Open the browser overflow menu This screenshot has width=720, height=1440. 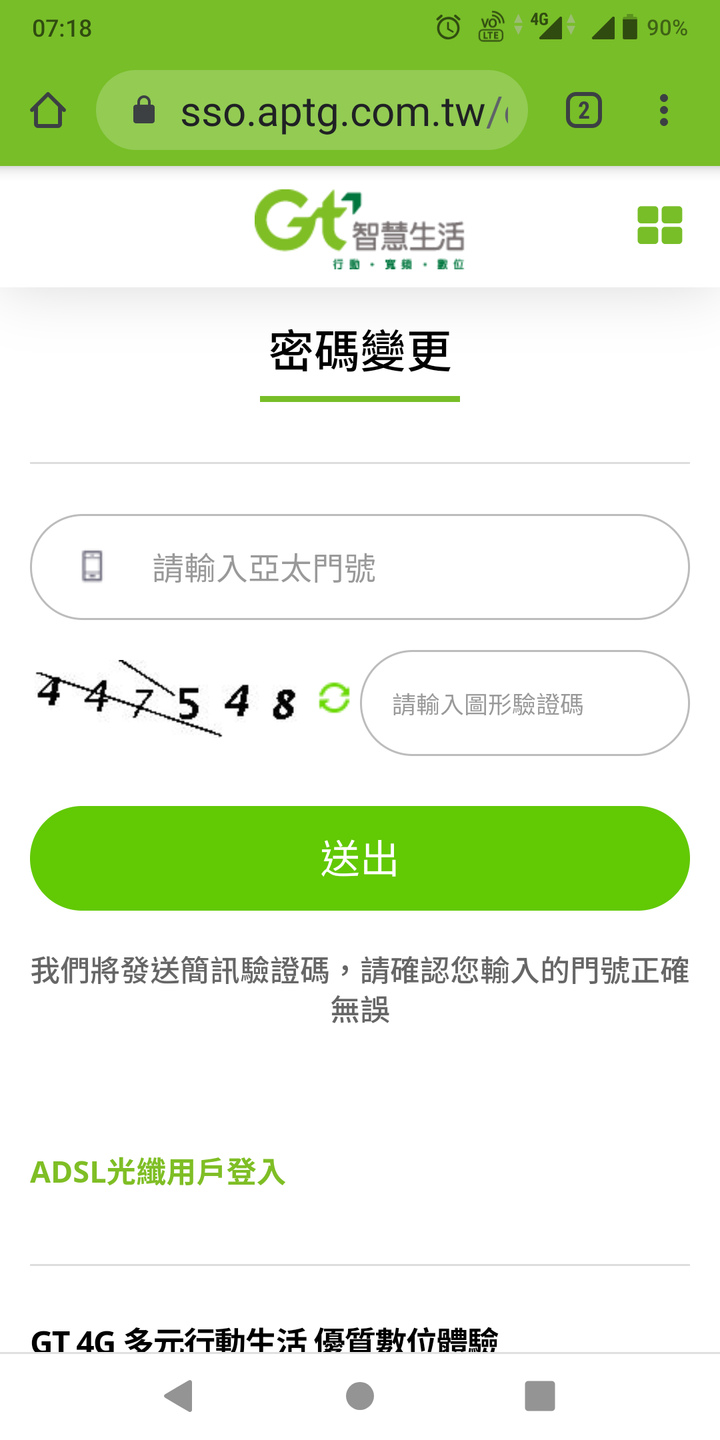coord(663,110)
